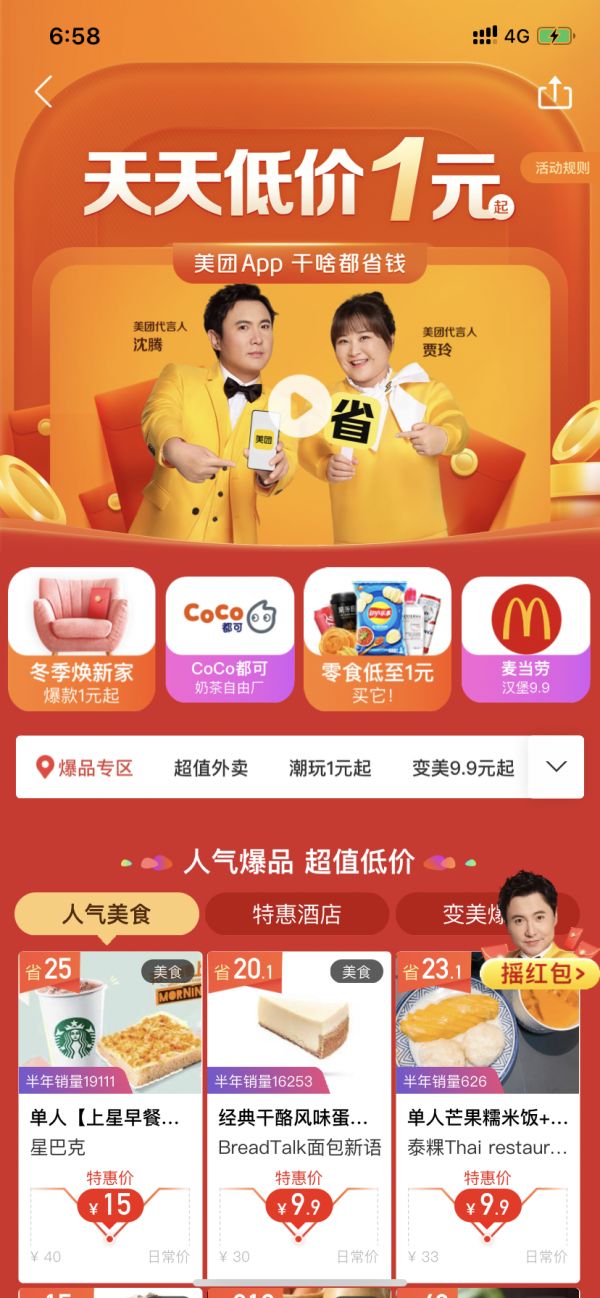Switch to 超值外卖 section
This screenshot has height=1298, width=600.
click(211, 768)
